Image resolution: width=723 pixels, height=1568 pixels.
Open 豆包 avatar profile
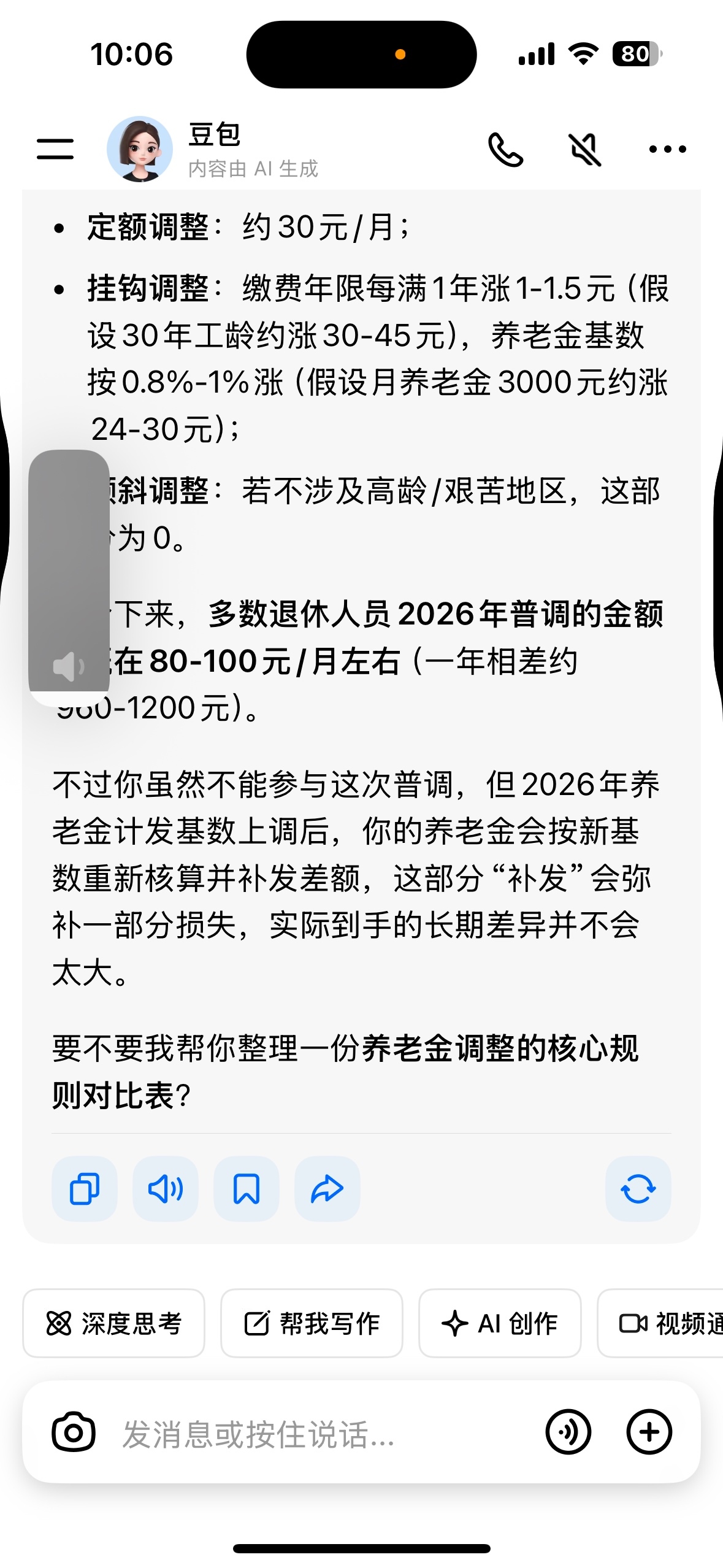(140, 149)
